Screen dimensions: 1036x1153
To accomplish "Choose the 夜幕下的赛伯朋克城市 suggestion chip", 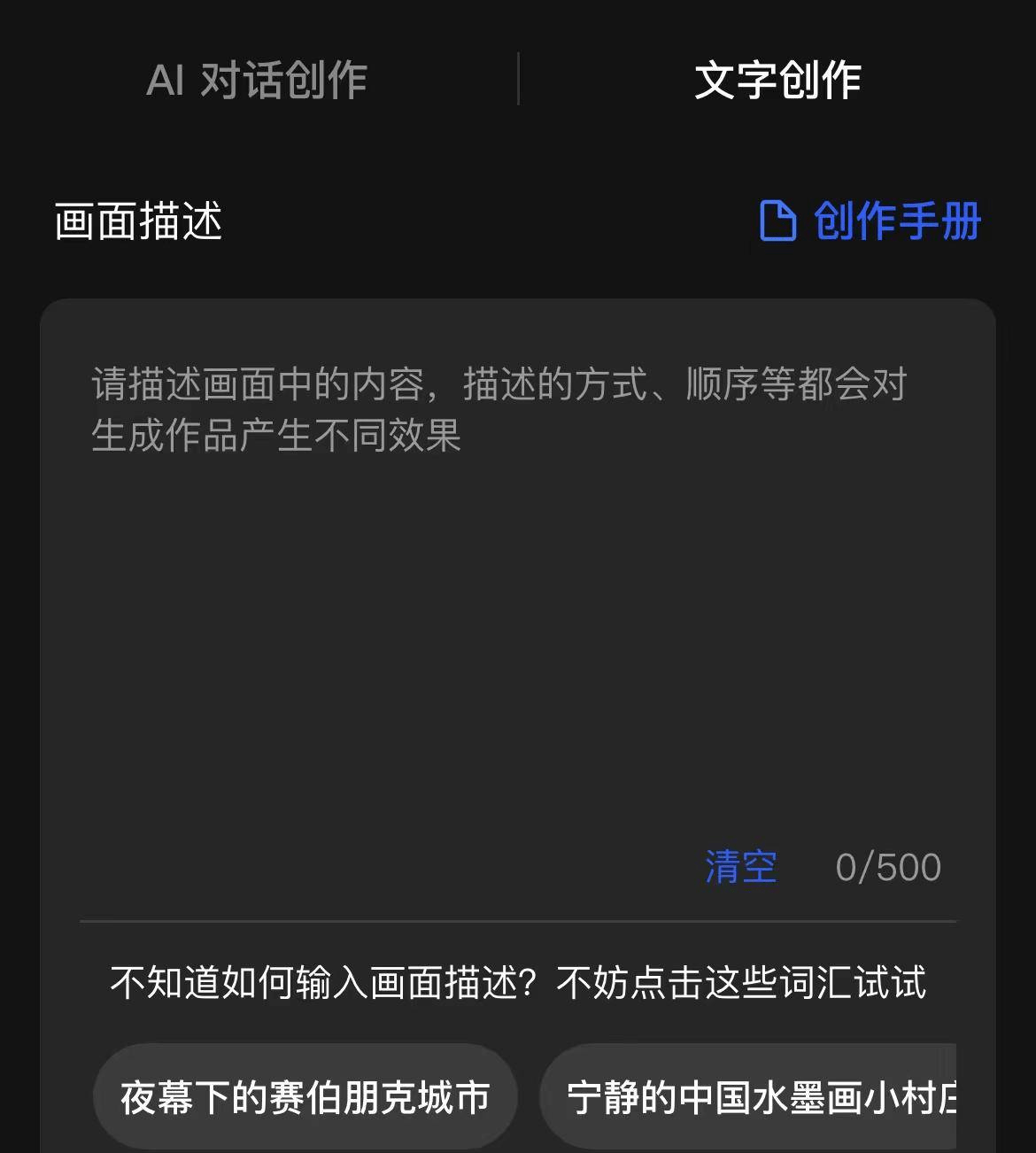I will (x=305, y=1097).
